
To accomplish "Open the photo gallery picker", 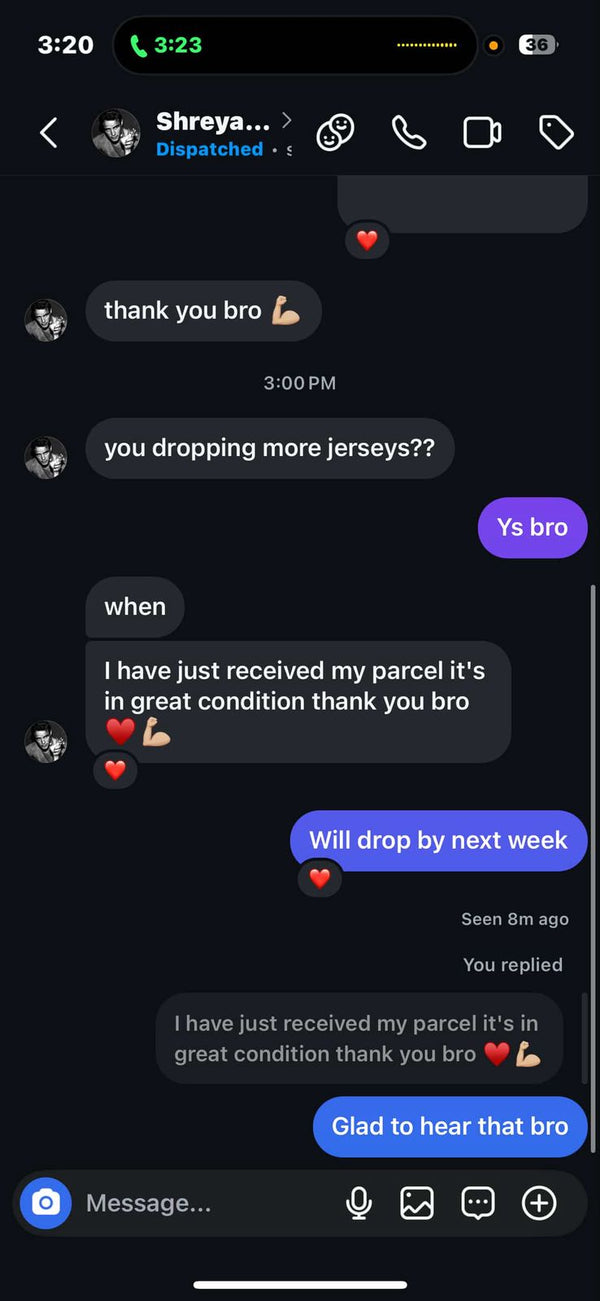I will pos(417,1203).
